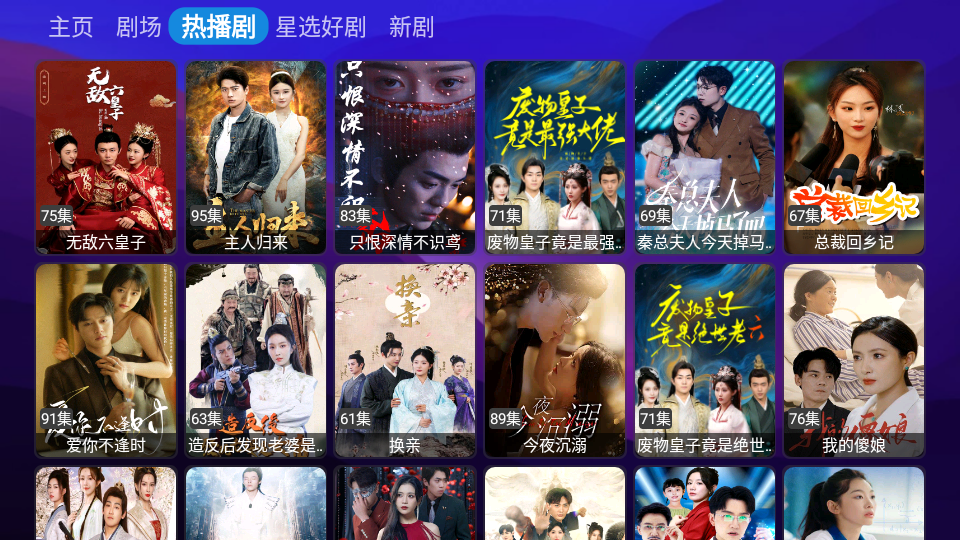Open the drama 爱你不逢时

tap(106, 360)
